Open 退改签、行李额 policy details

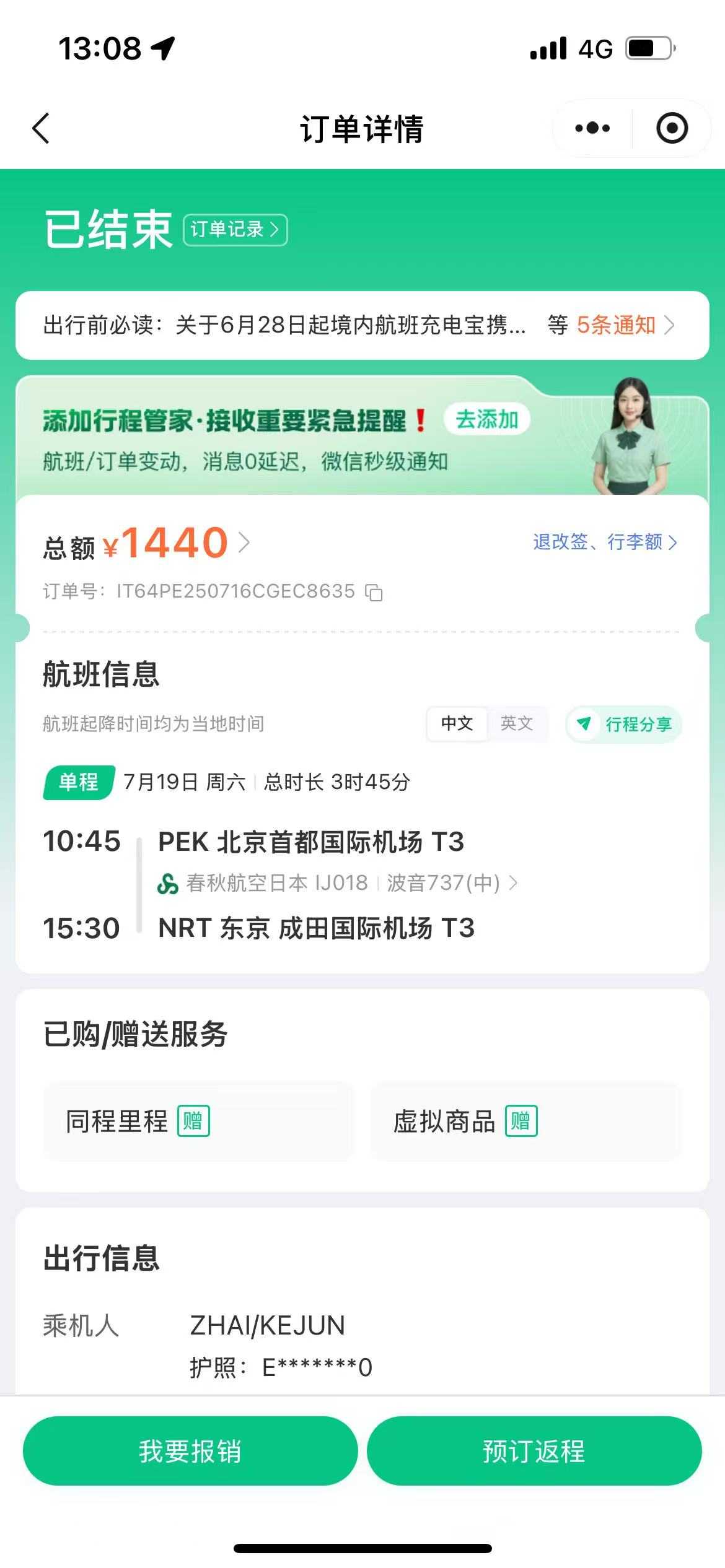click(x=605, y=542)
